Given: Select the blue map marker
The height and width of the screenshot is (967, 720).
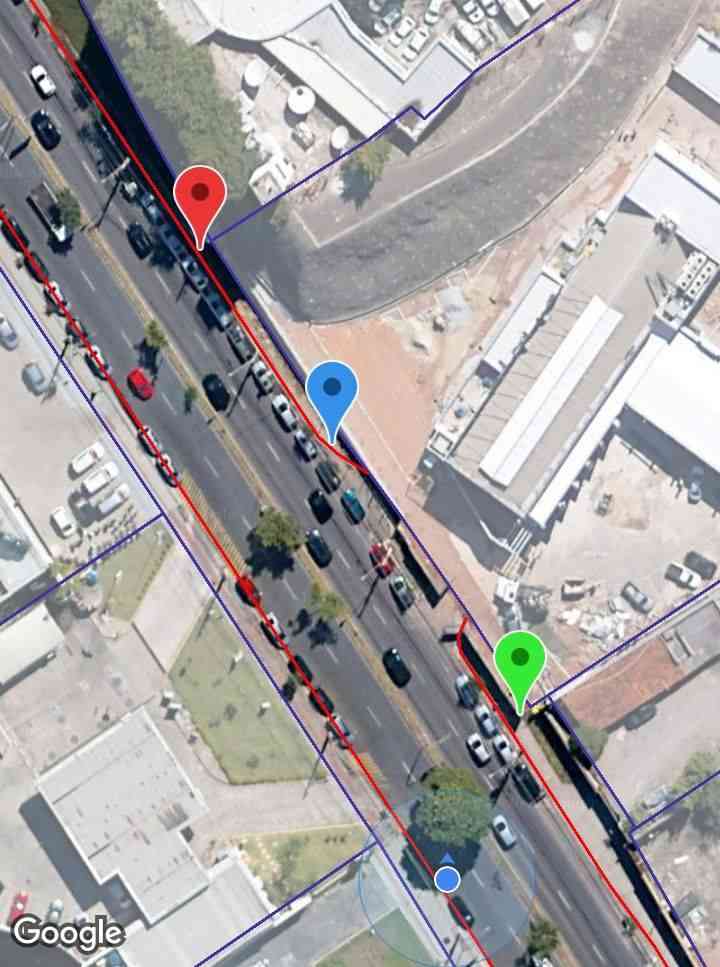Looking at the screenshot, I should (332, 391).
